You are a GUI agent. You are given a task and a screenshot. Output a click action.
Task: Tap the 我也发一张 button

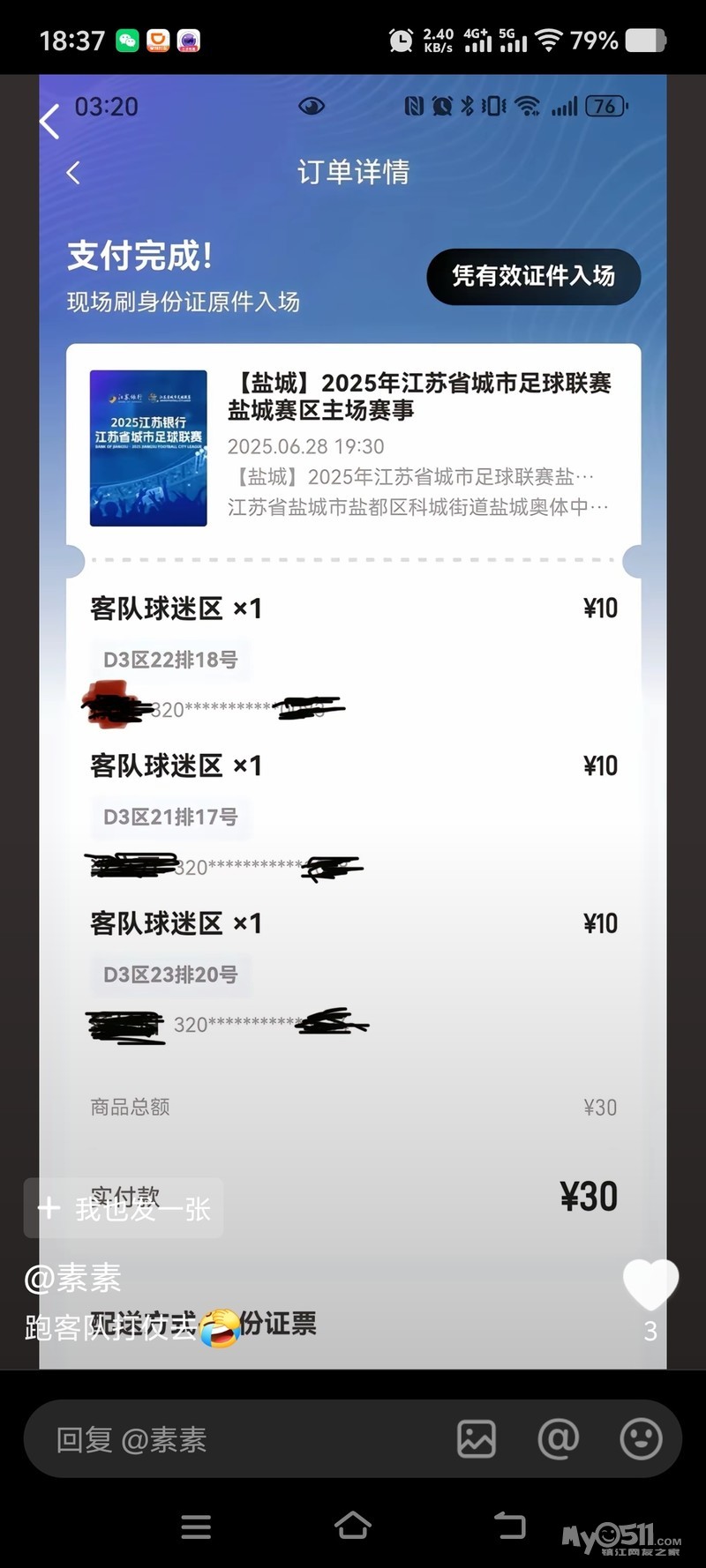[124, 1208]
